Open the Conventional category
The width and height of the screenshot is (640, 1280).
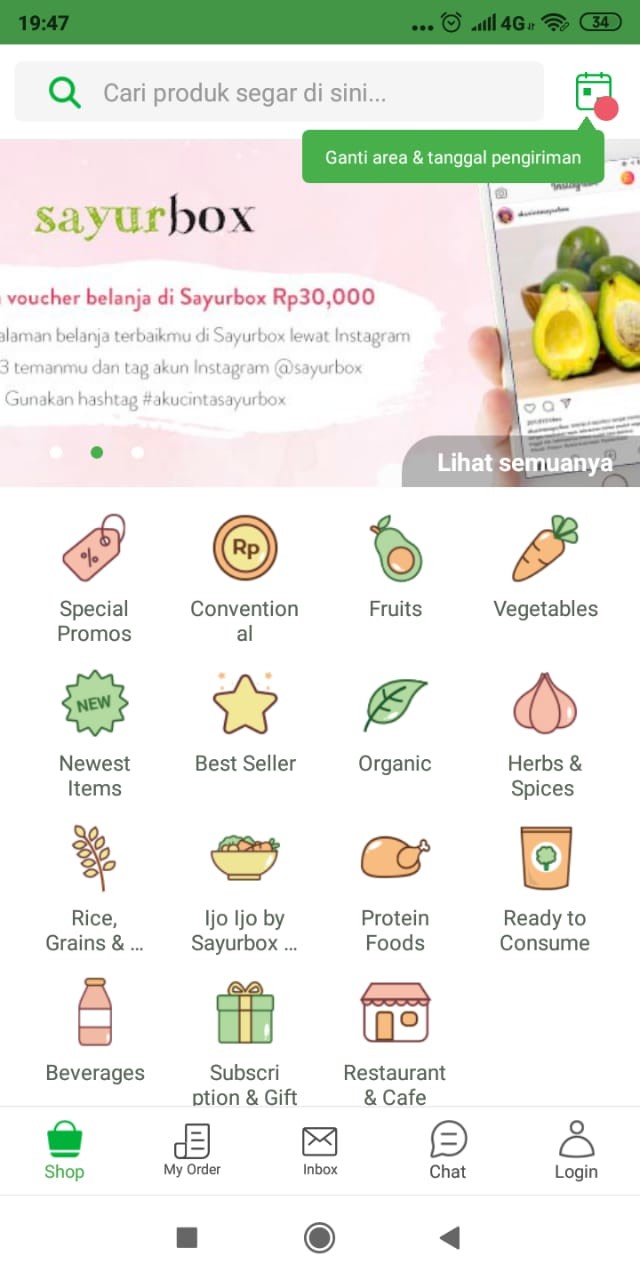point(245,577)
